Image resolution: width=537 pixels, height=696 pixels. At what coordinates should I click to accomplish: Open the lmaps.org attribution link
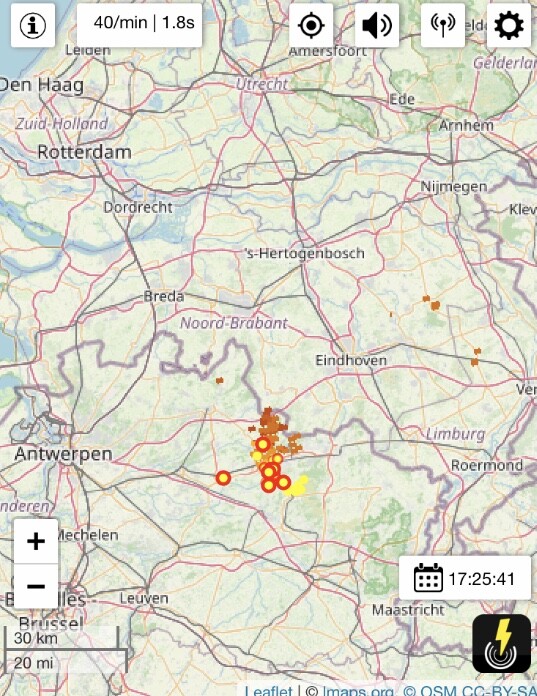coord(357,690)
